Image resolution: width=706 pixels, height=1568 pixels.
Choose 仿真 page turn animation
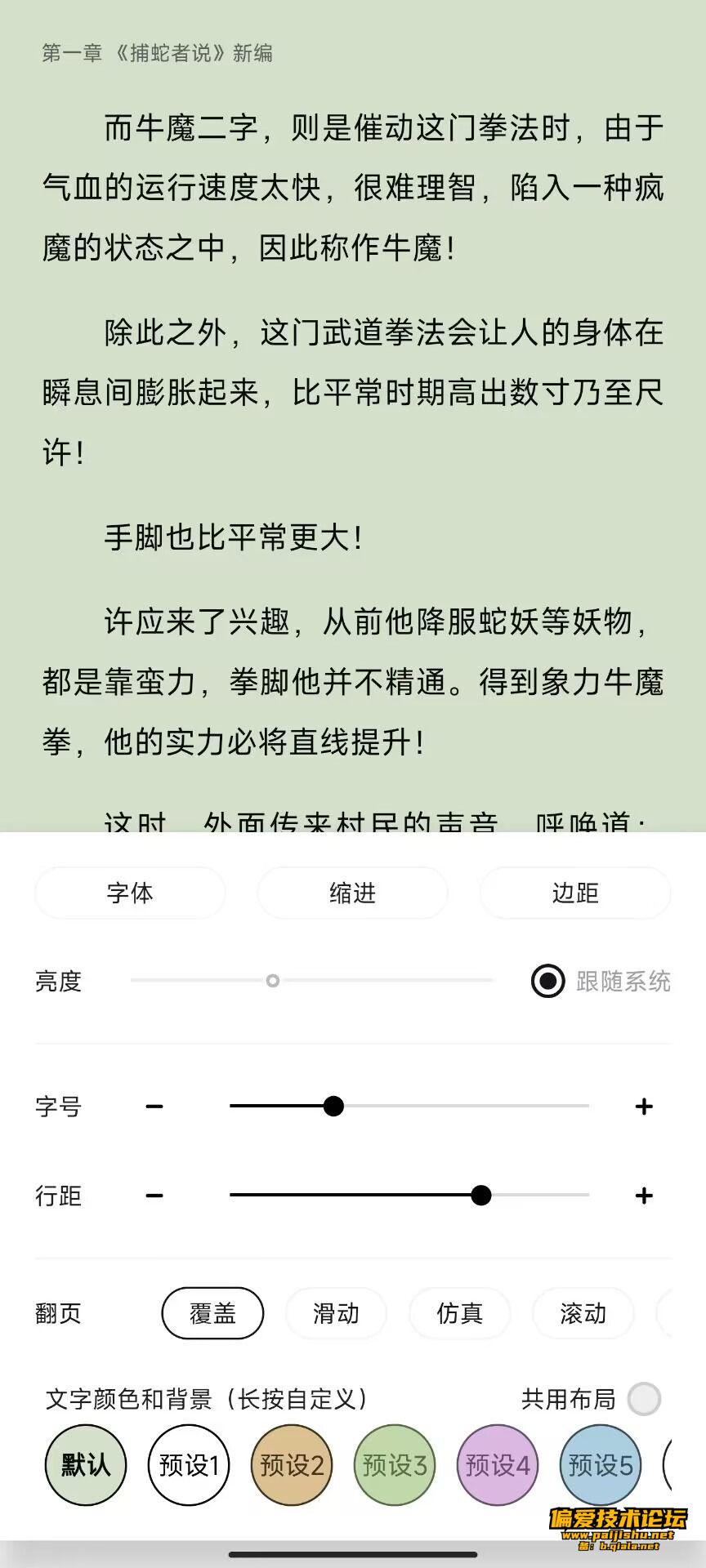tap(459, 1313)
